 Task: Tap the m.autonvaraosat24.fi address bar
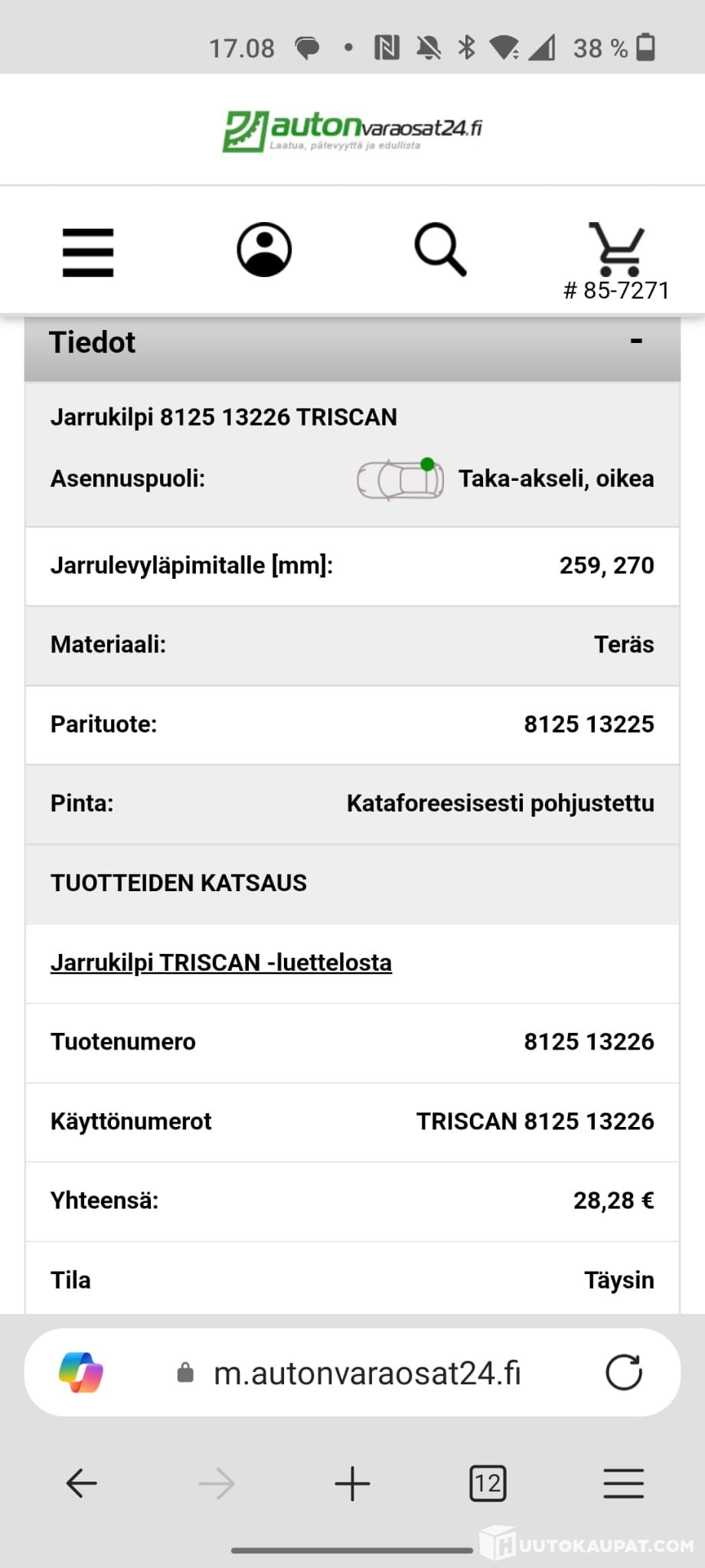367,1374
